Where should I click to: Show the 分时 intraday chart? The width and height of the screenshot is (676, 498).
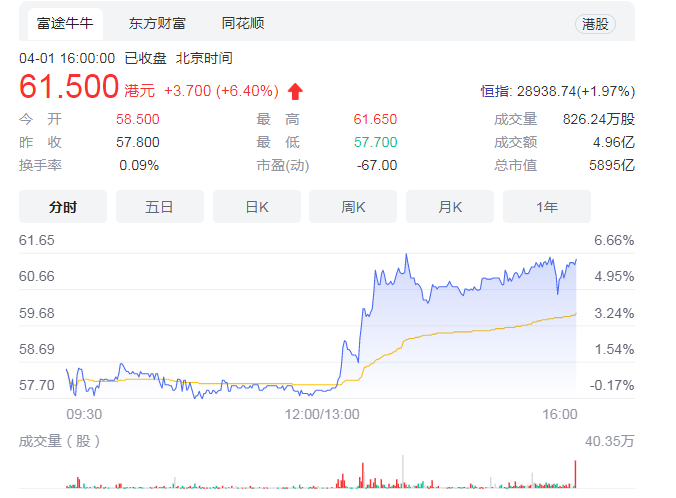(63, 207)
